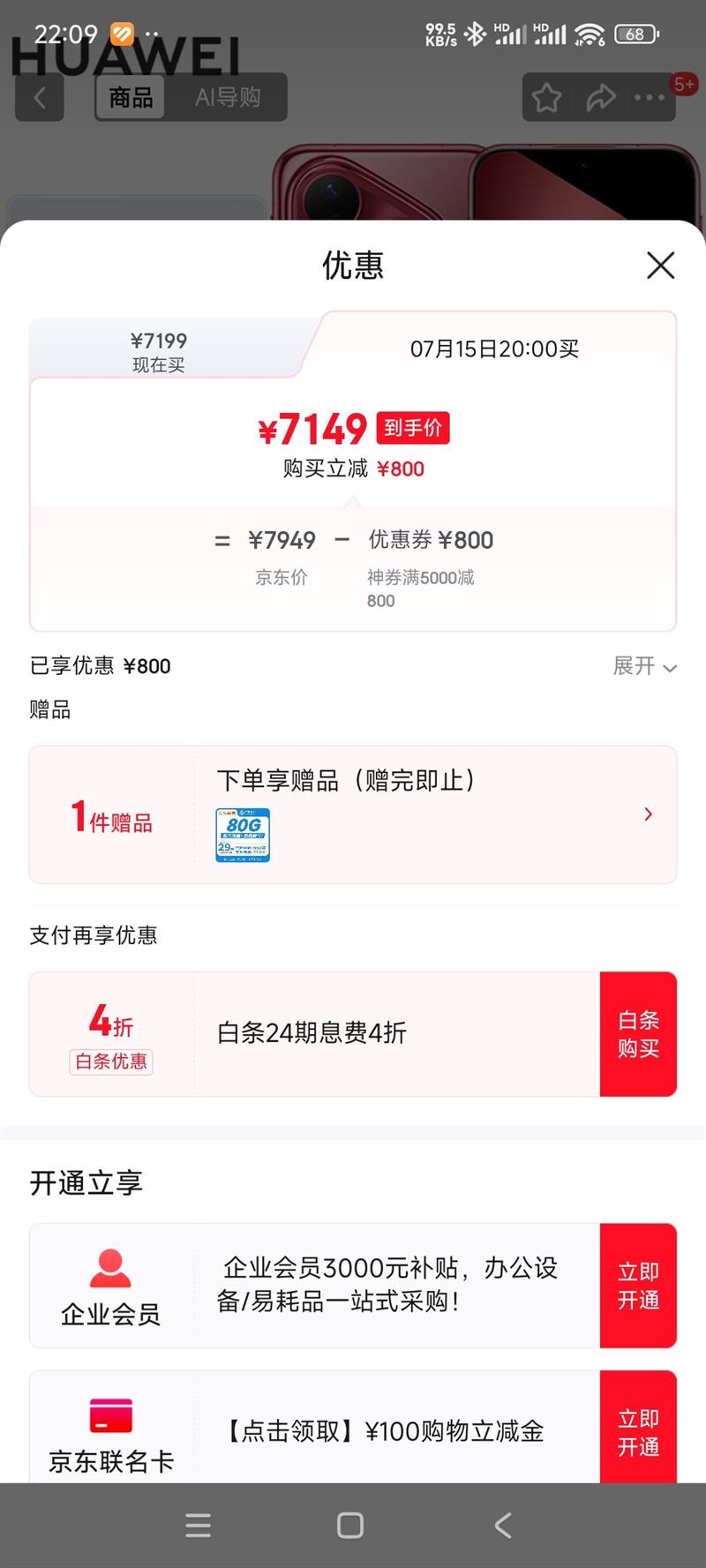Expand the 已享优惠 details with 展开
Viewport: 706px width, 1568px height.
pyautogui.click(x=644, y=666)
